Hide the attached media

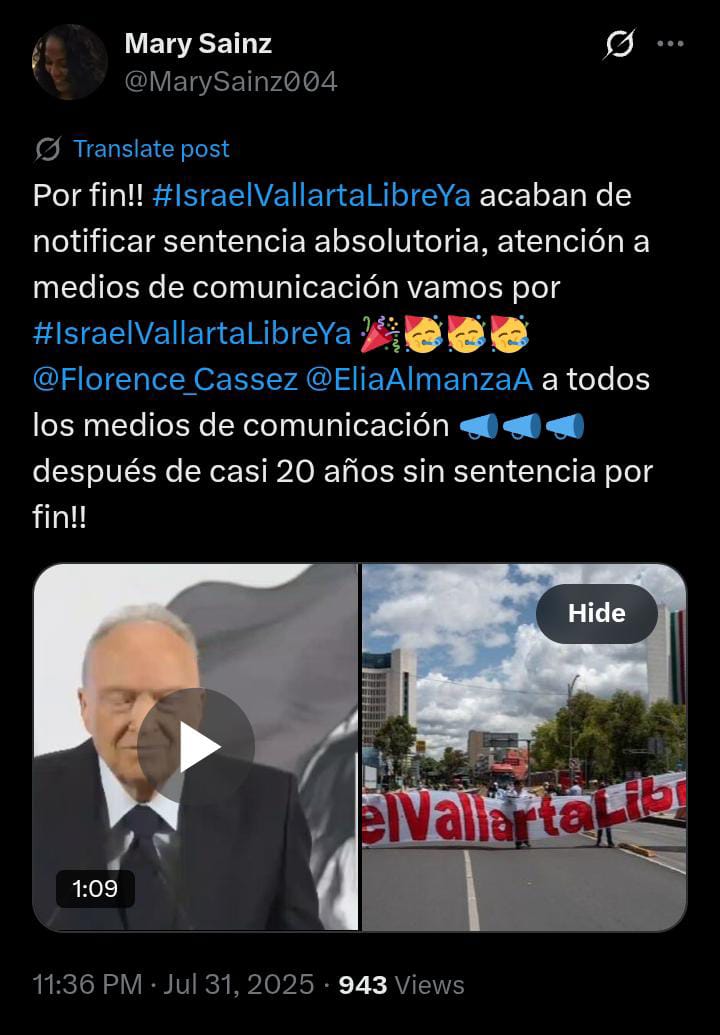pyautogui.click(x=597, y=613)
